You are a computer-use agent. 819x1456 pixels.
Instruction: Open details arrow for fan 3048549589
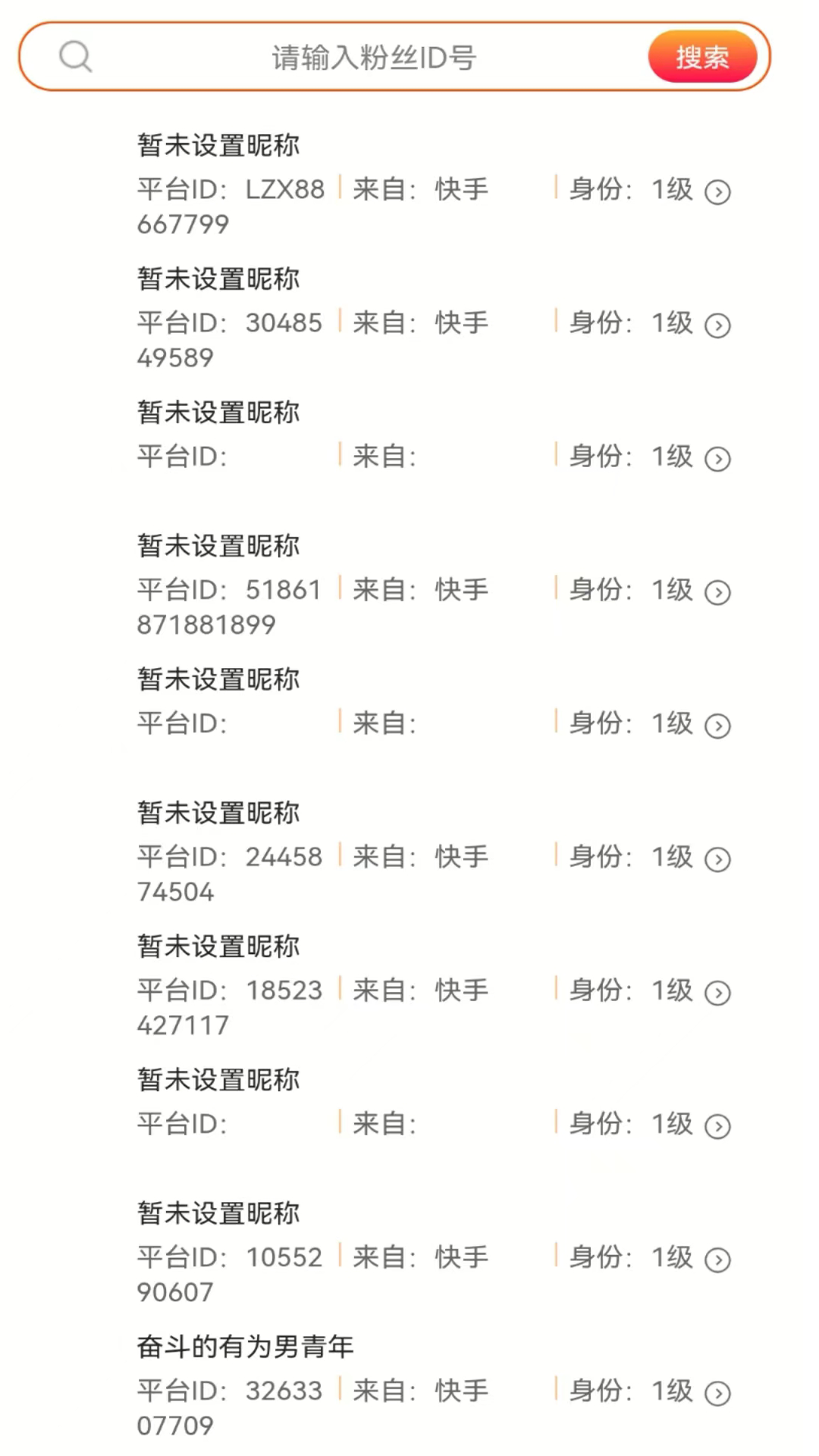(x=718, y=326)
